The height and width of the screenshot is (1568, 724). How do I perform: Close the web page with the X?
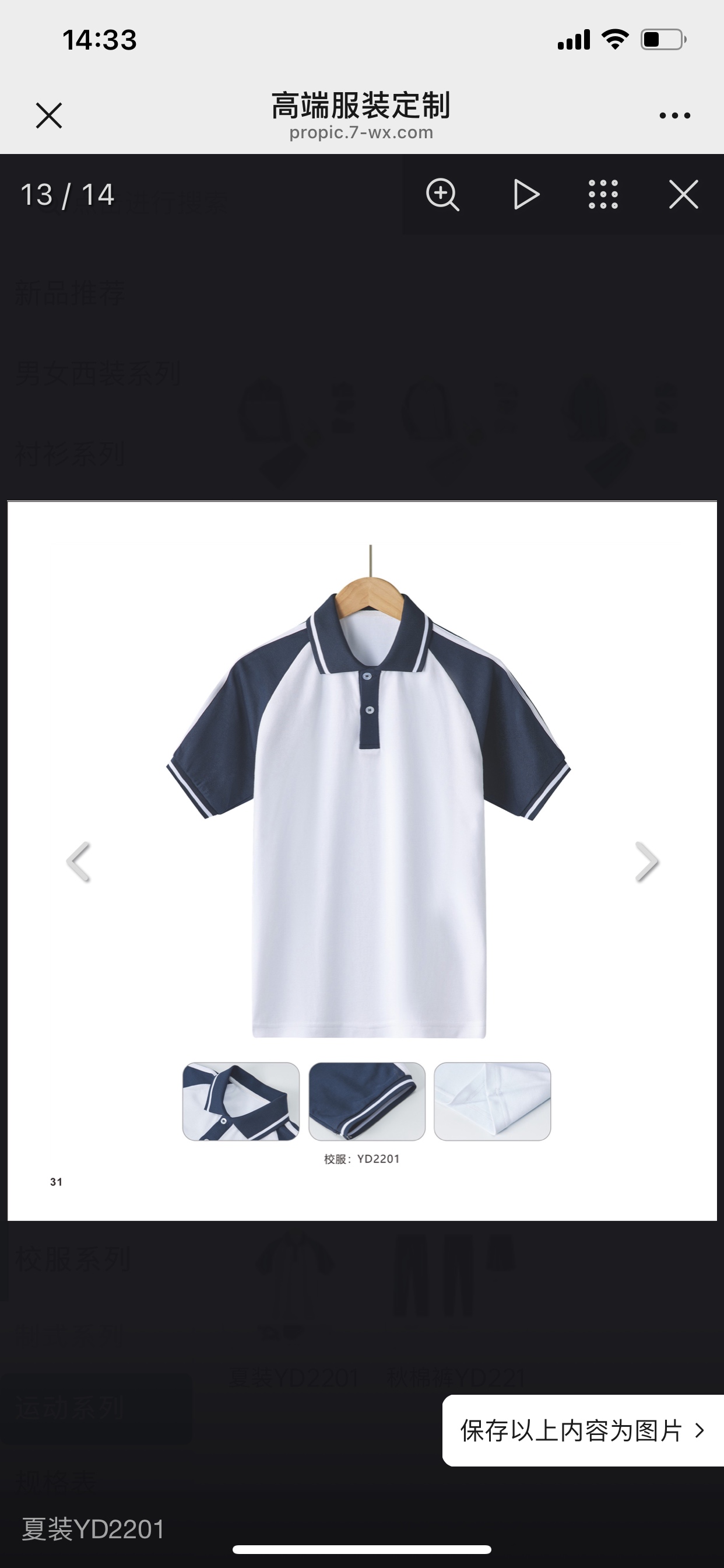click(48, 116)
